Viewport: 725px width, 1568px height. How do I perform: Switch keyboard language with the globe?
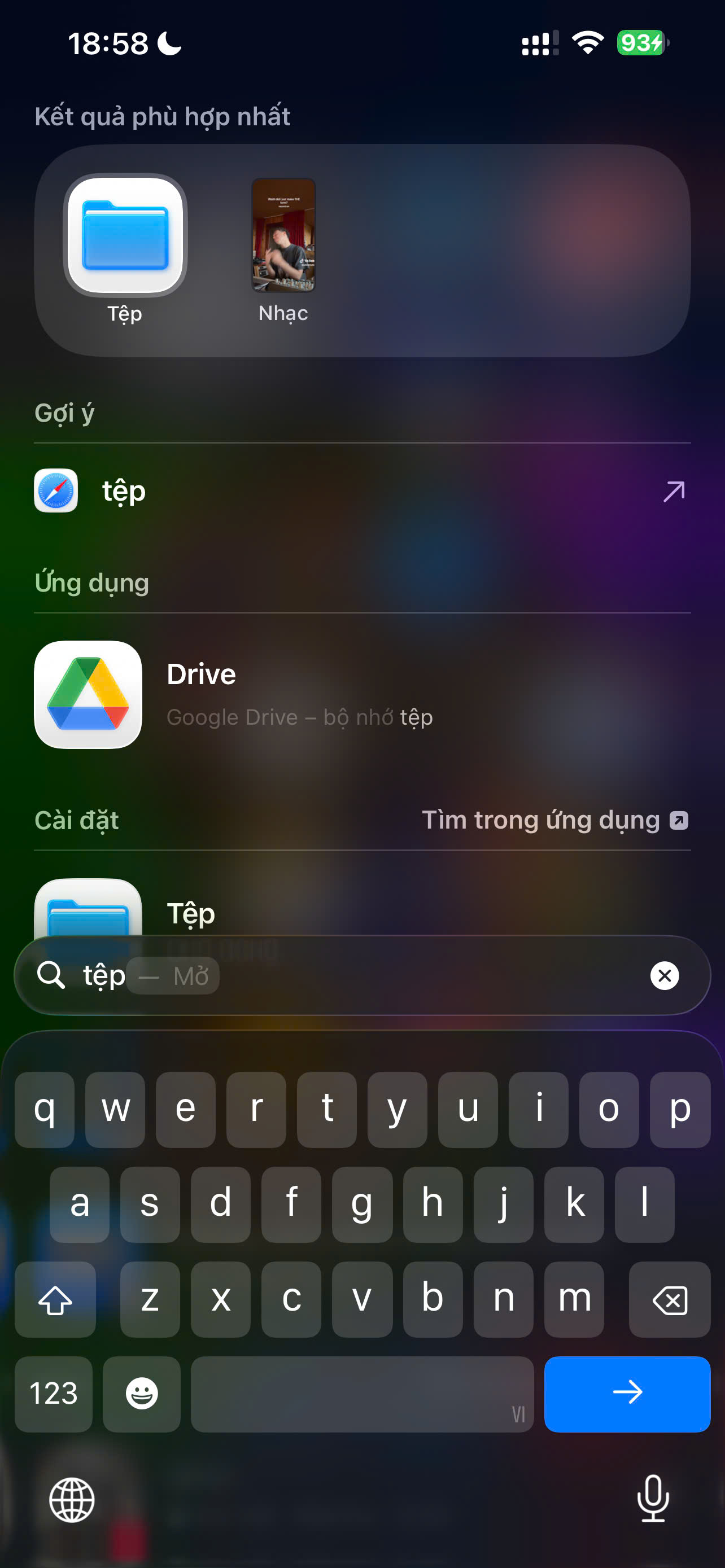(72, 1500)
